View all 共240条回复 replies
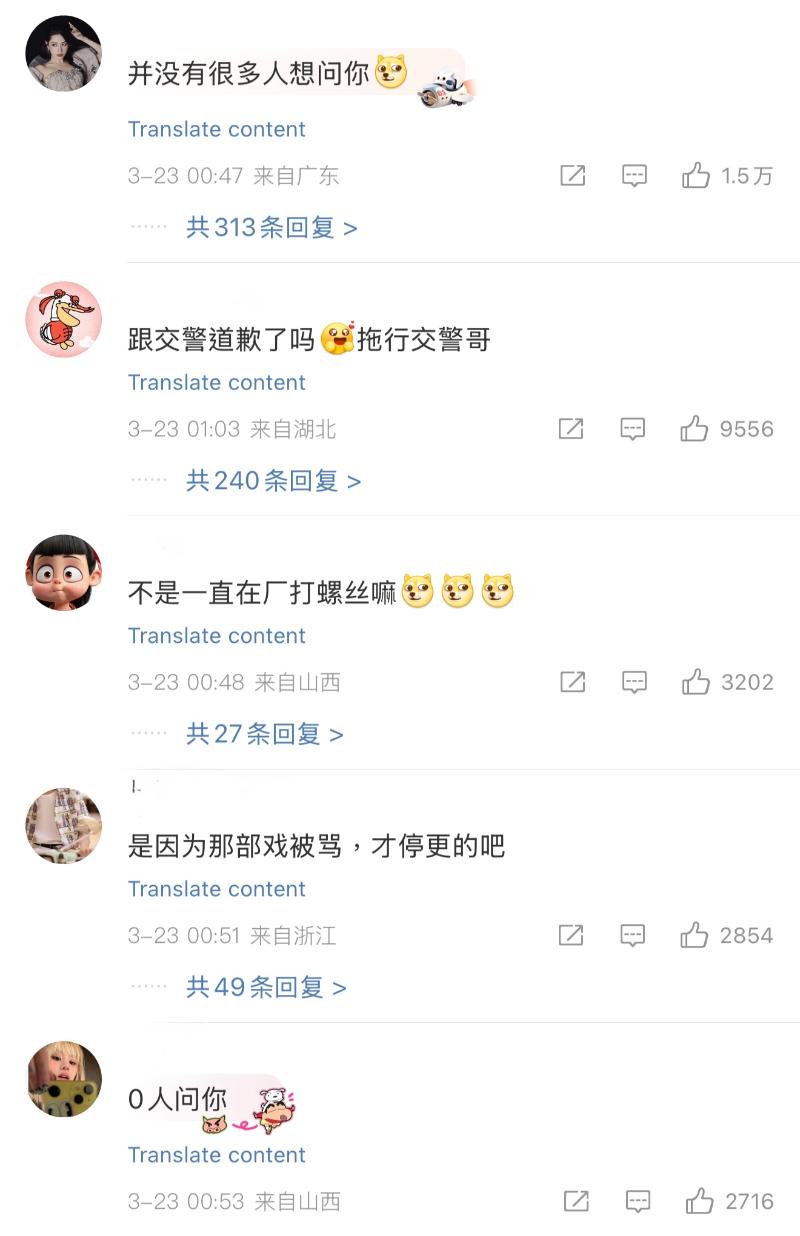 [273, 481]
